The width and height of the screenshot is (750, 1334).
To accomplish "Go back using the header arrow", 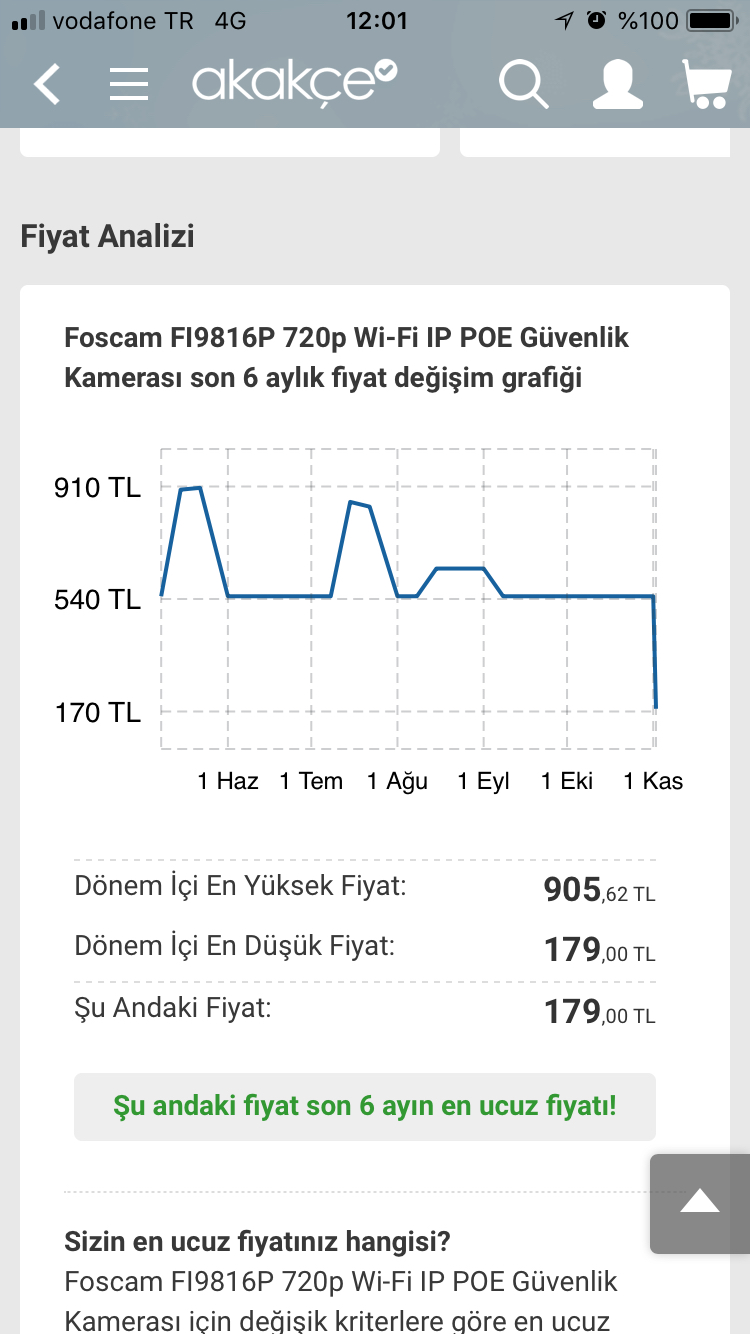I will (47, 84).
